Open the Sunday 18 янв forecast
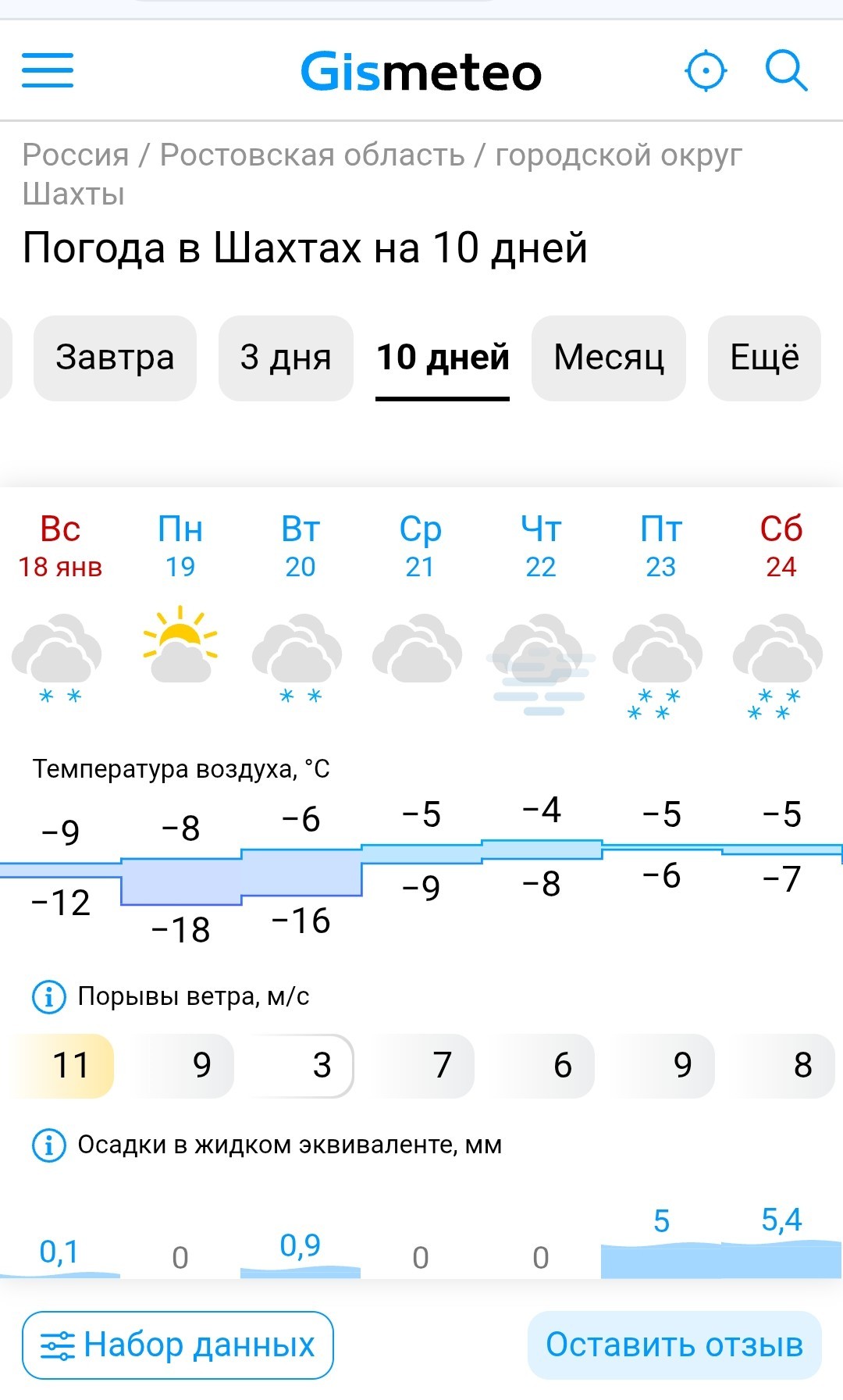This screenshot has width=843, height=1400. (60, 546)
